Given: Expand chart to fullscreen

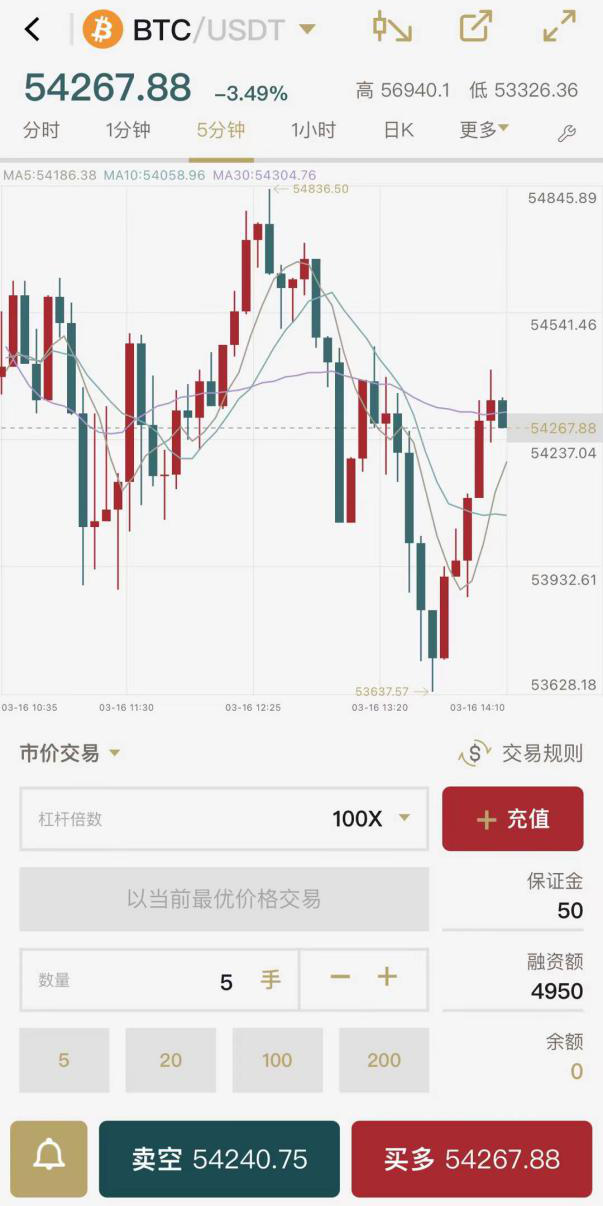Looking at the screenshot, I should coord(559,27).
